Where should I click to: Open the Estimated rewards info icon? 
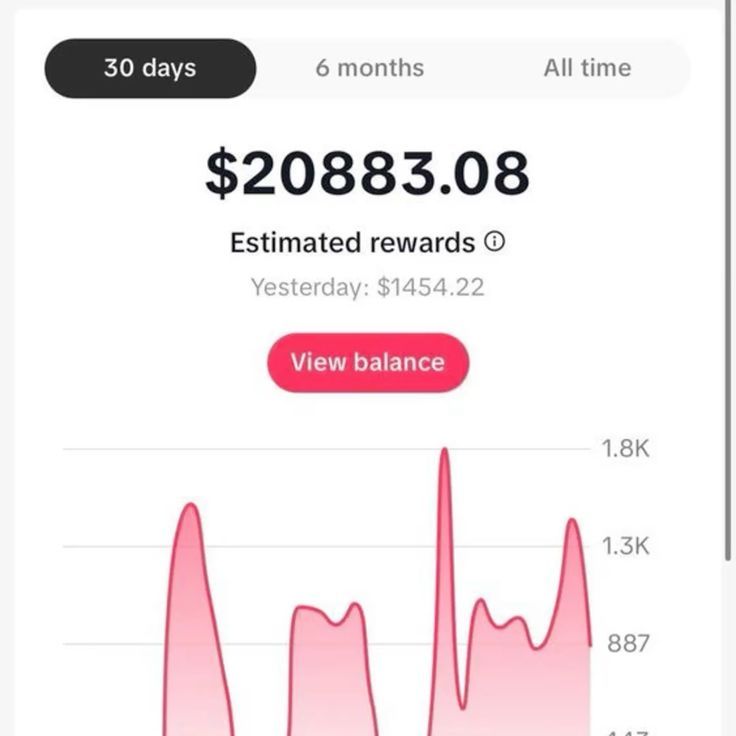coord(495,242)
